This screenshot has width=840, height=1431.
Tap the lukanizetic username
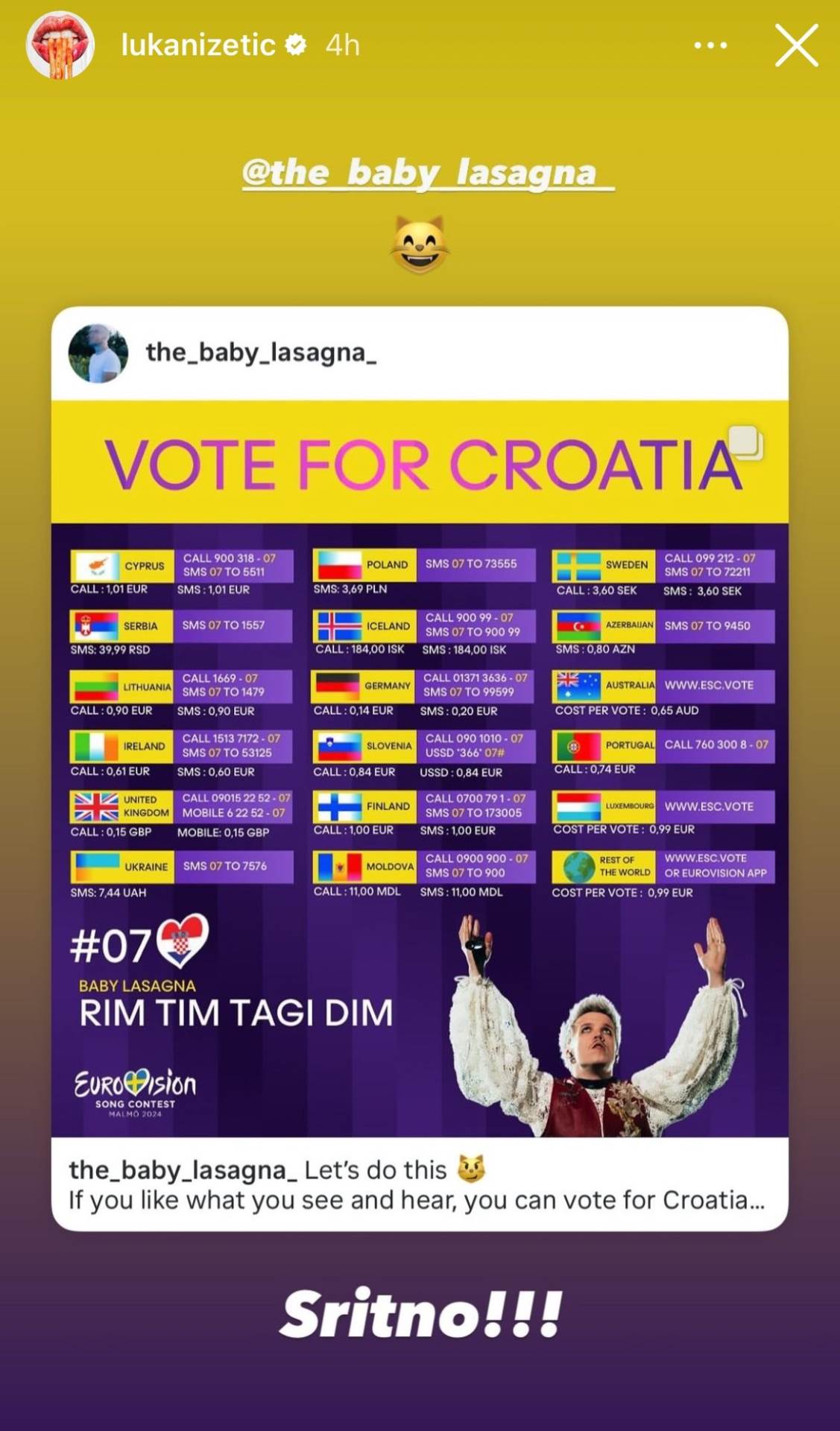(198, 45)
